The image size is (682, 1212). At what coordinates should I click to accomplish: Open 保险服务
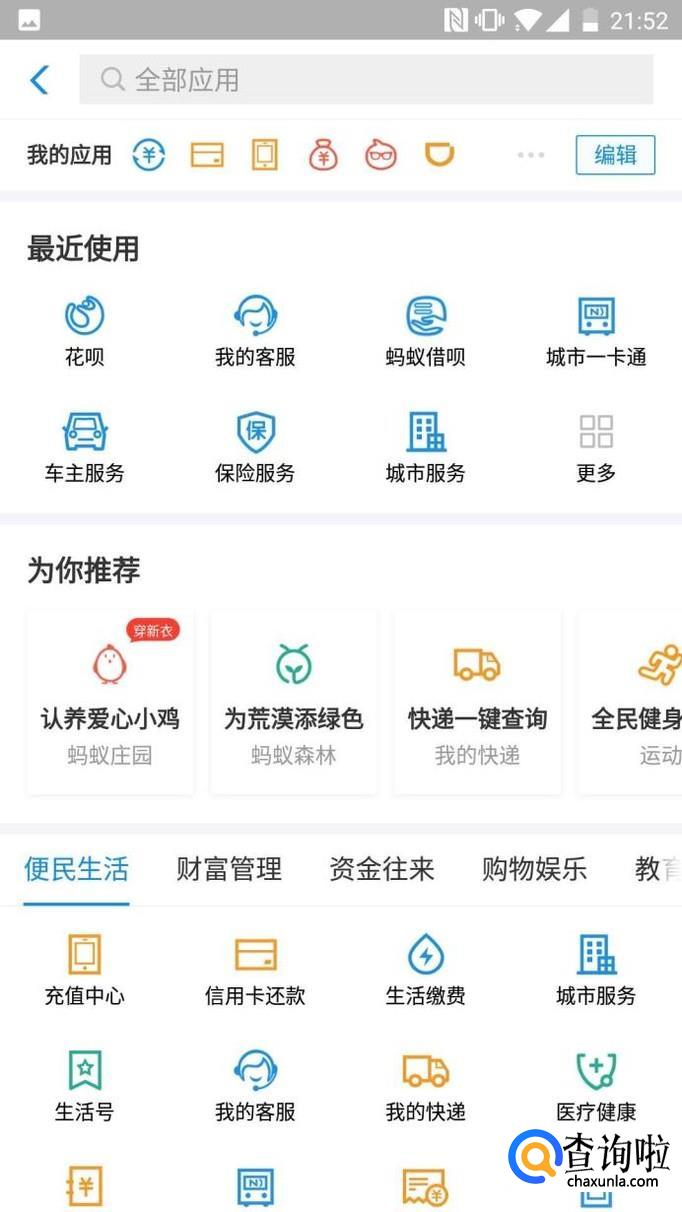[255, 447]
